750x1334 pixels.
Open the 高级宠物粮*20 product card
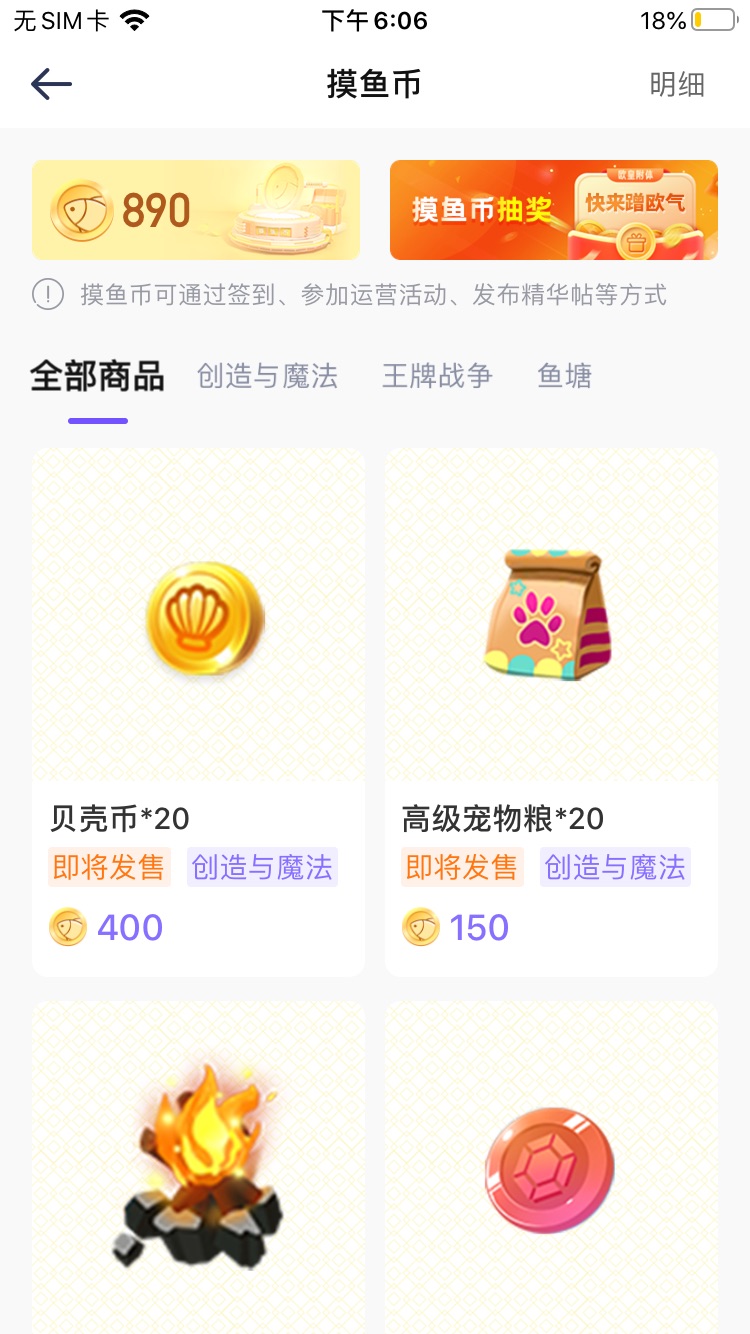[551, 712]
